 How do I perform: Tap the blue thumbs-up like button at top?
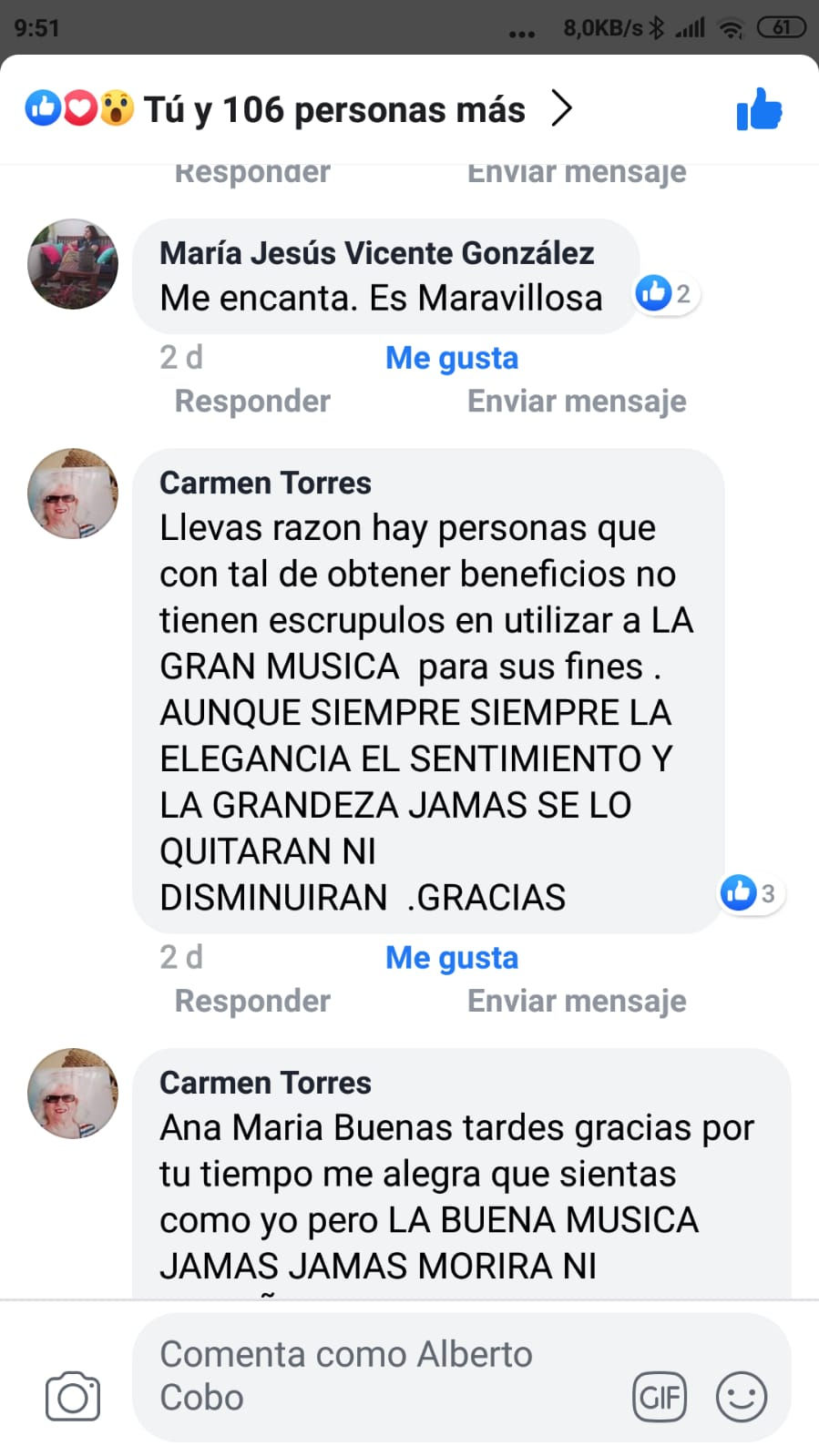[759, 110]
